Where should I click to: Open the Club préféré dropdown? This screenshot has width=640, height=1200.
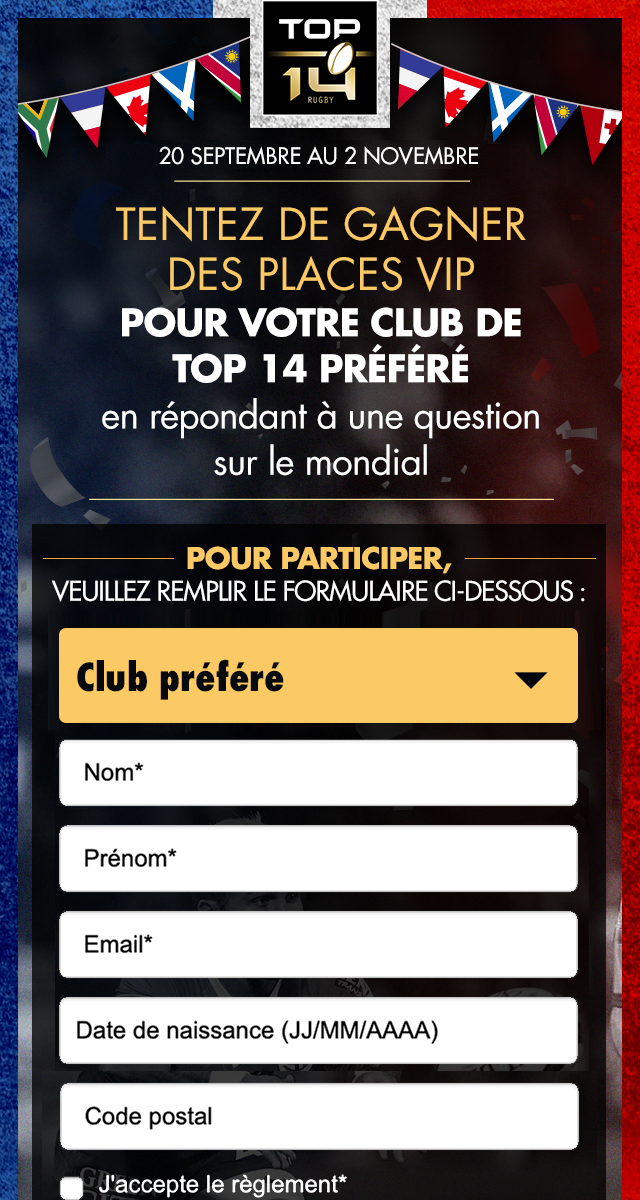318,676
